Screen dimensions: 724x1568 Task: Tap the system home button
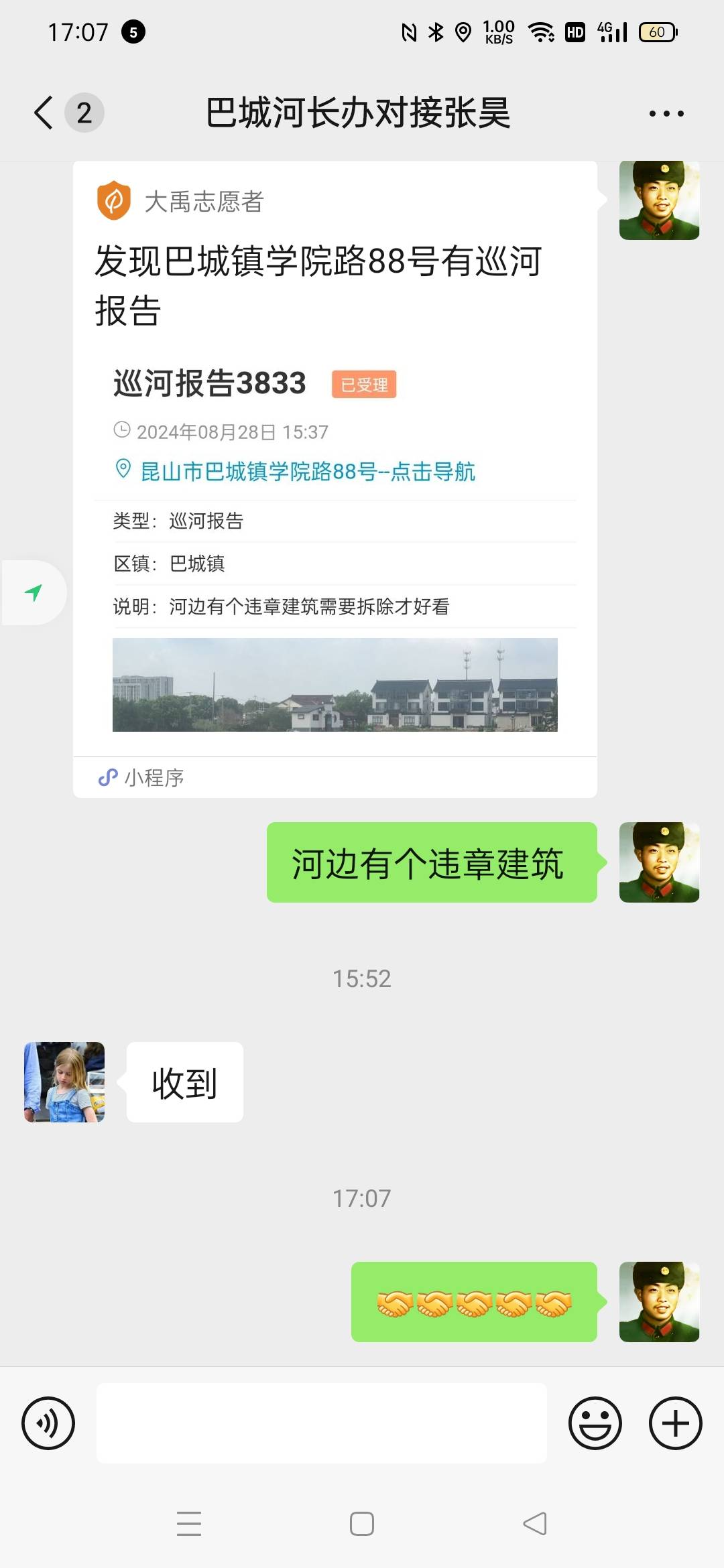click(362, 1524)
